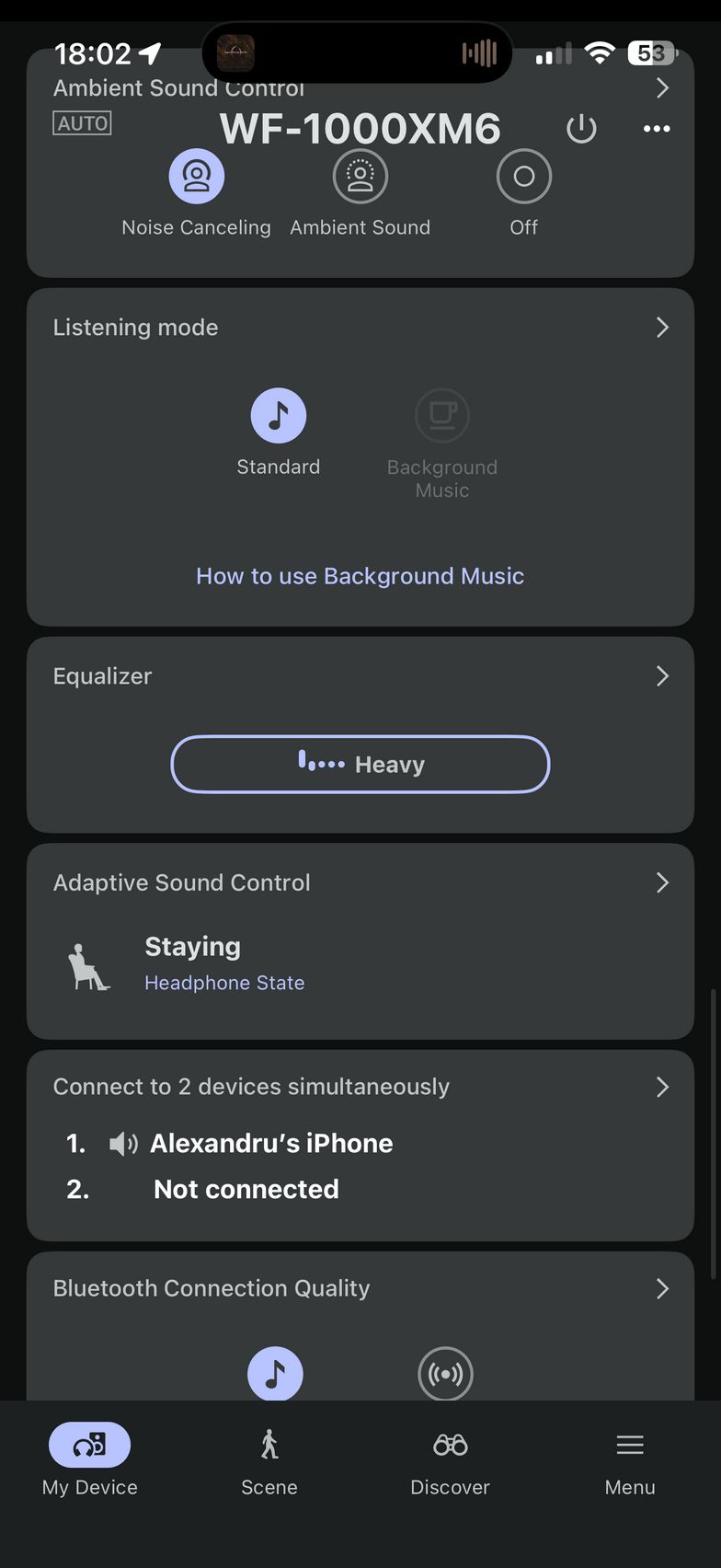Open the three-dot overflow menu
This screenshot has height=1568, width=721.
point(656,129)
